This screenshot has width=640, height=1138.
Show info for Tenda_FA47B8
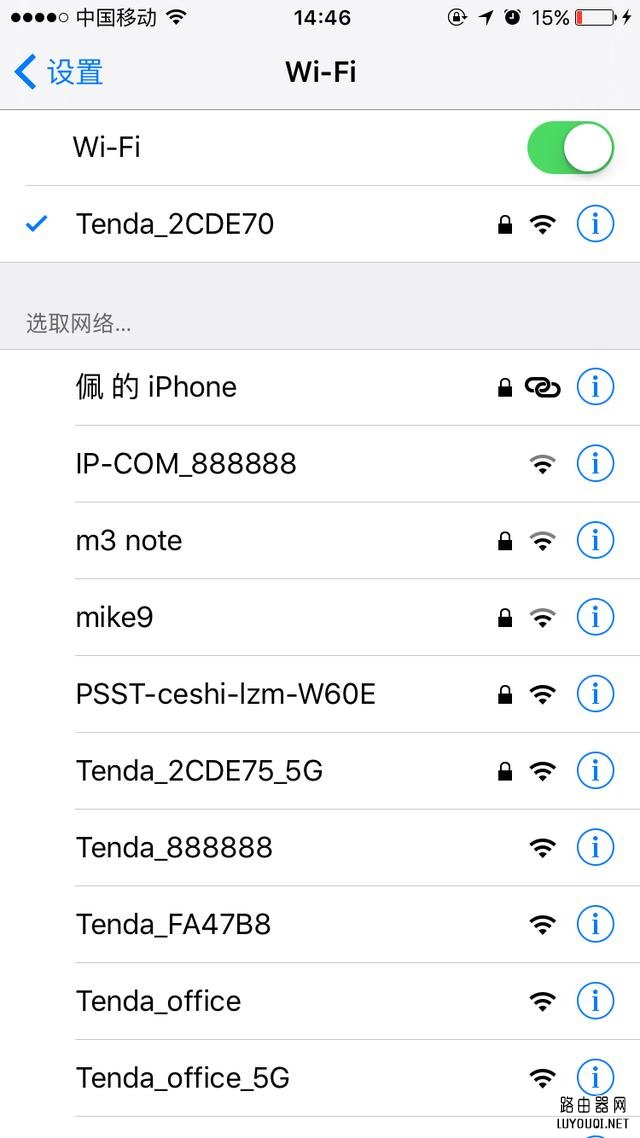coord(595,924)
